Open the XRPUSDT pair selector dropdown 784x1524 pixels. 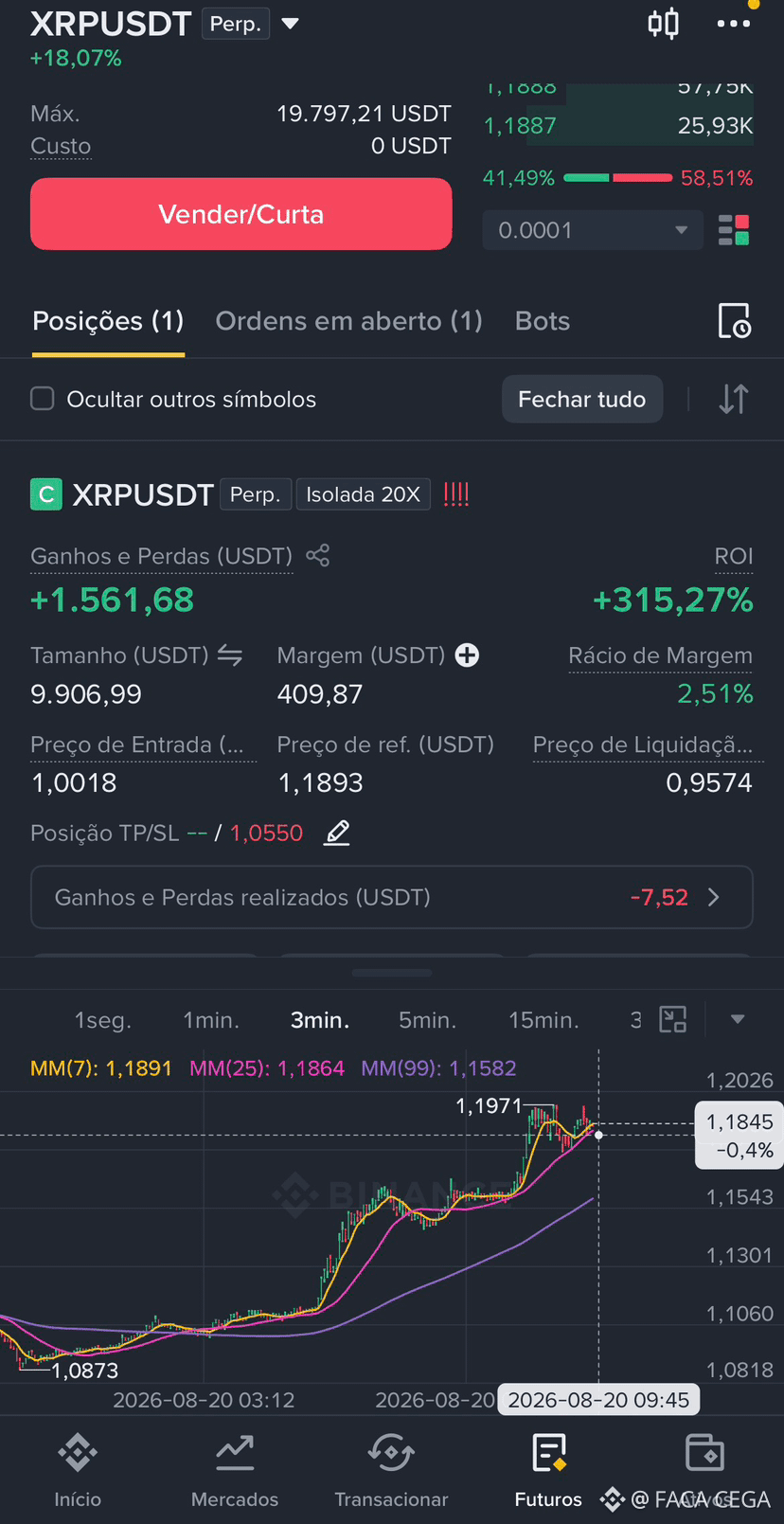click(290, 24)
